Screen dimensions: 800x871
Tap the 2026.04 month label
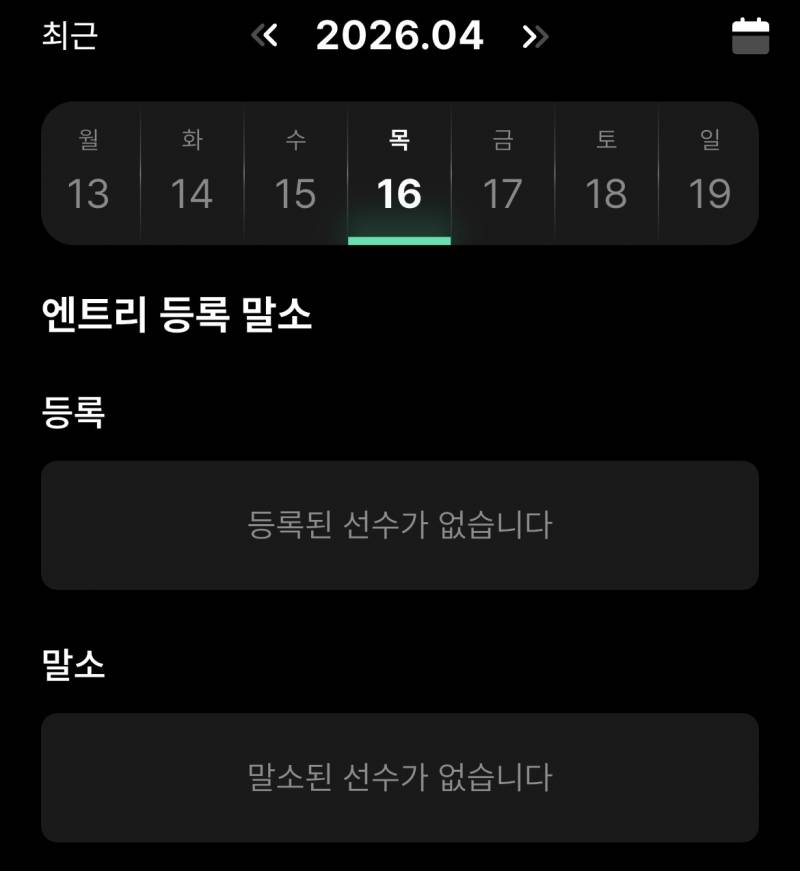pos(400,35)
